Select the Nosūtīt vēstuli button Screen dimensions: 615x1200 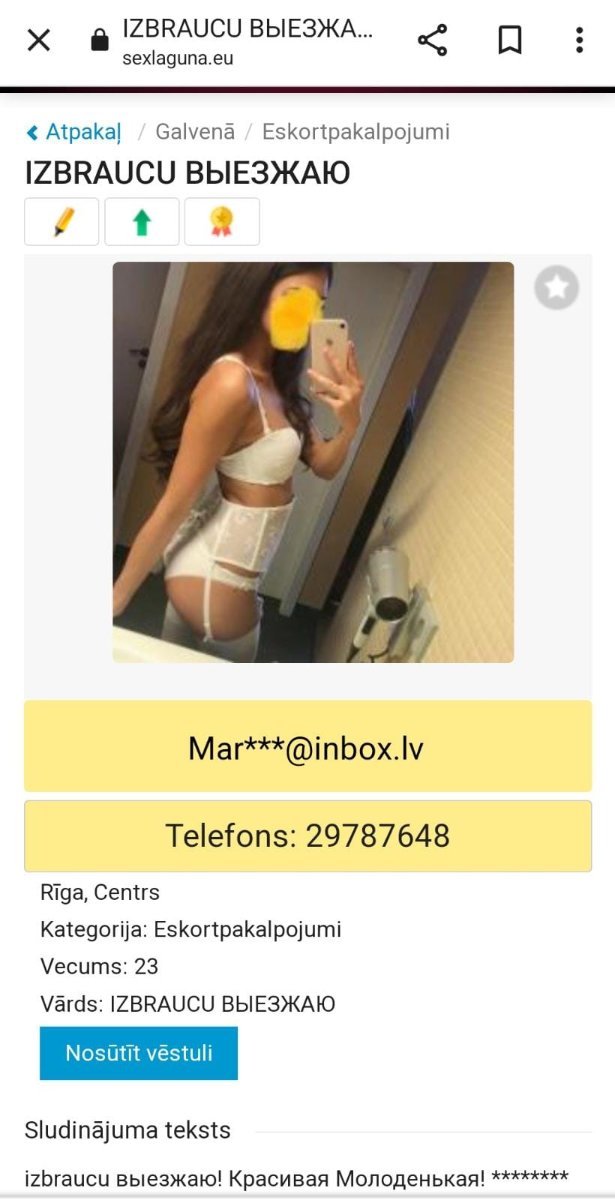click(x=139, y=1053)
